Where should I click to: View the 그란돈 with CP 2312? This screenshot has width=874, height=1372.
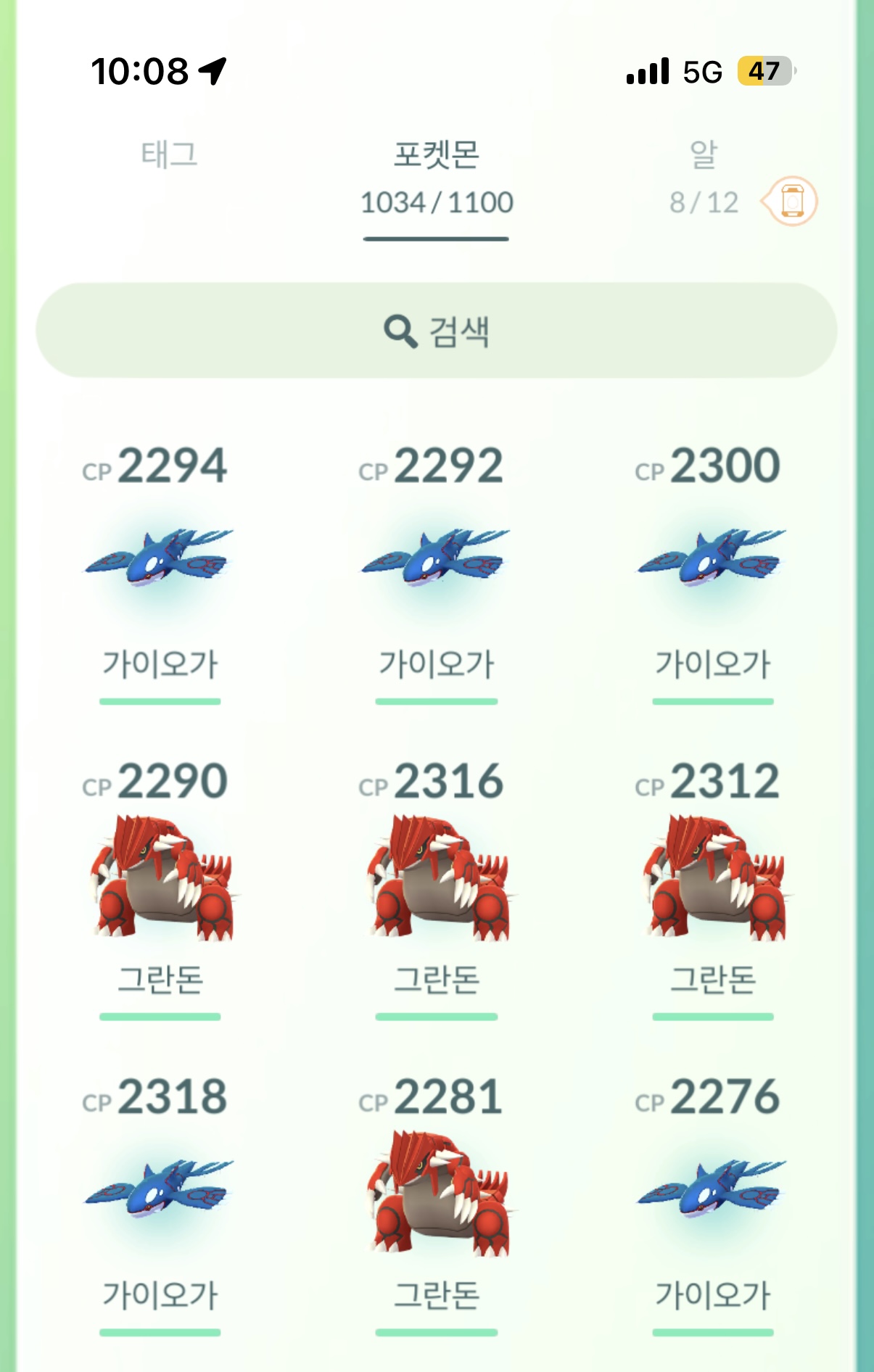712,877
